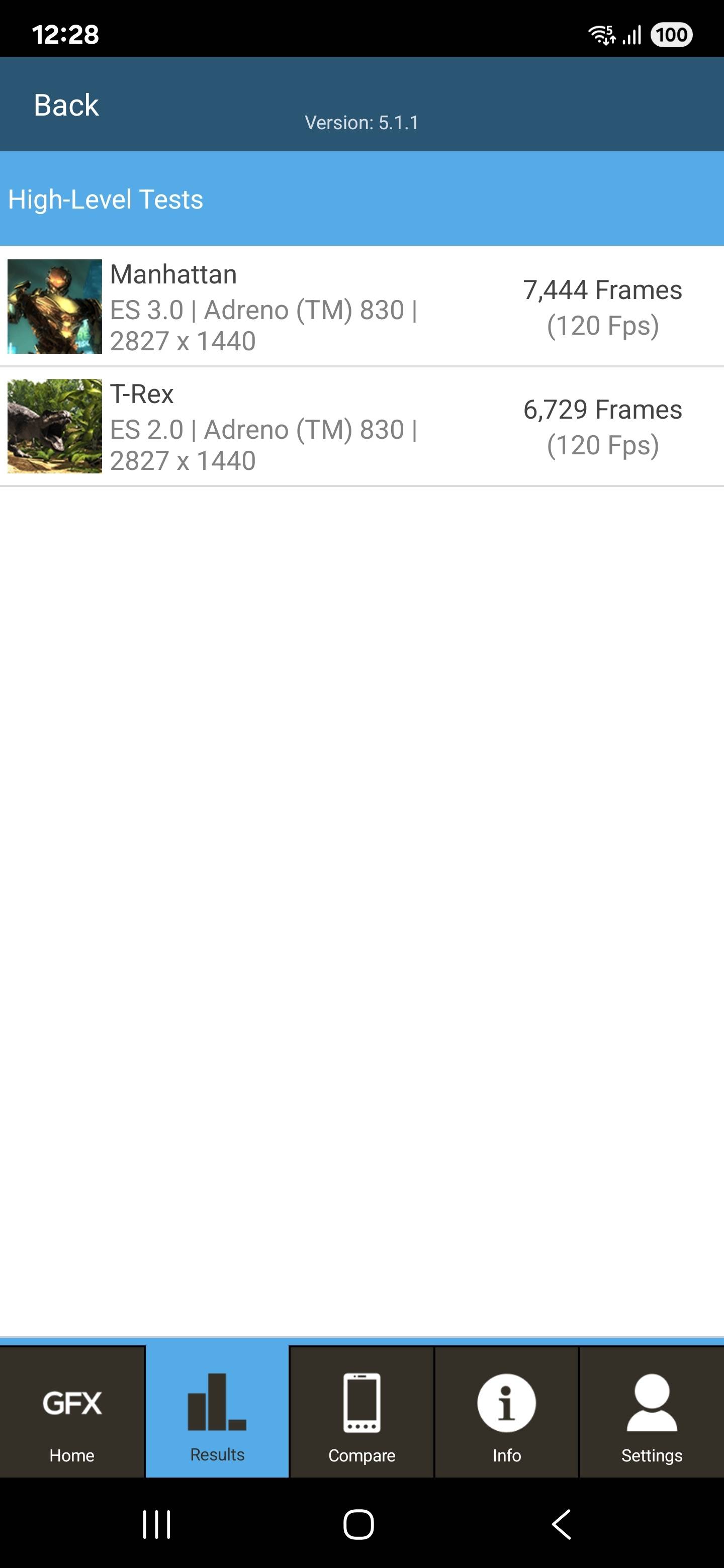Open the Manhattan test result

click(x=361, y=306)
